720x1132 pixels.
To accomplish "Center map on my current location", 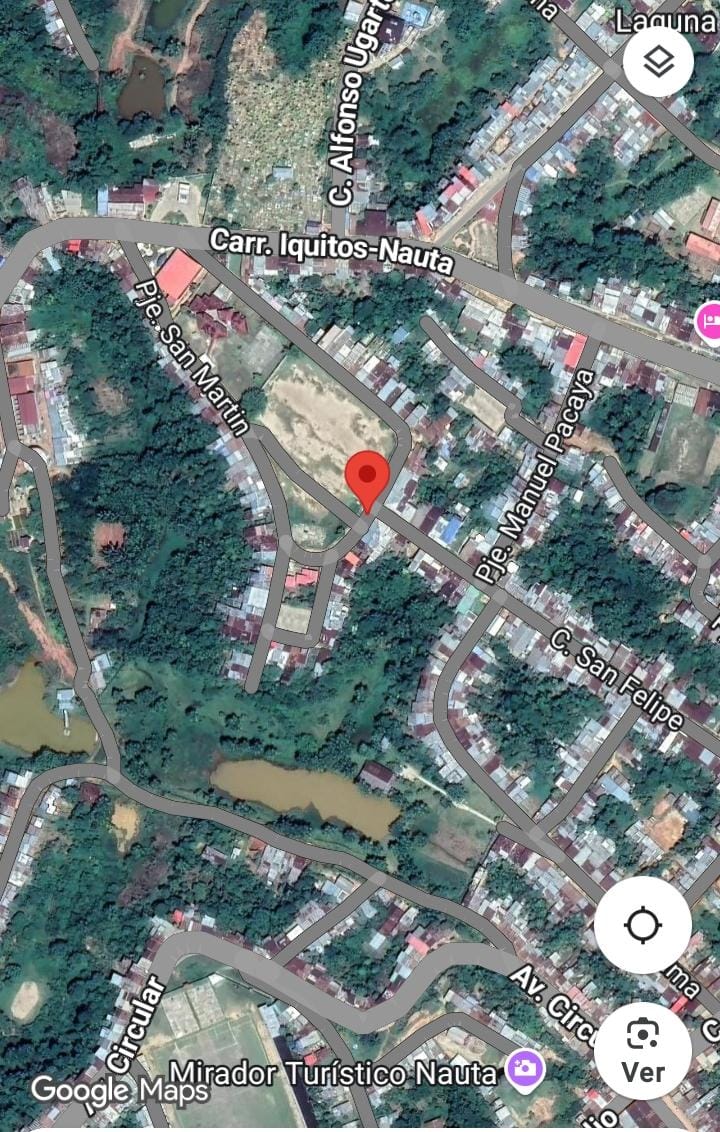I will (642, 925).
